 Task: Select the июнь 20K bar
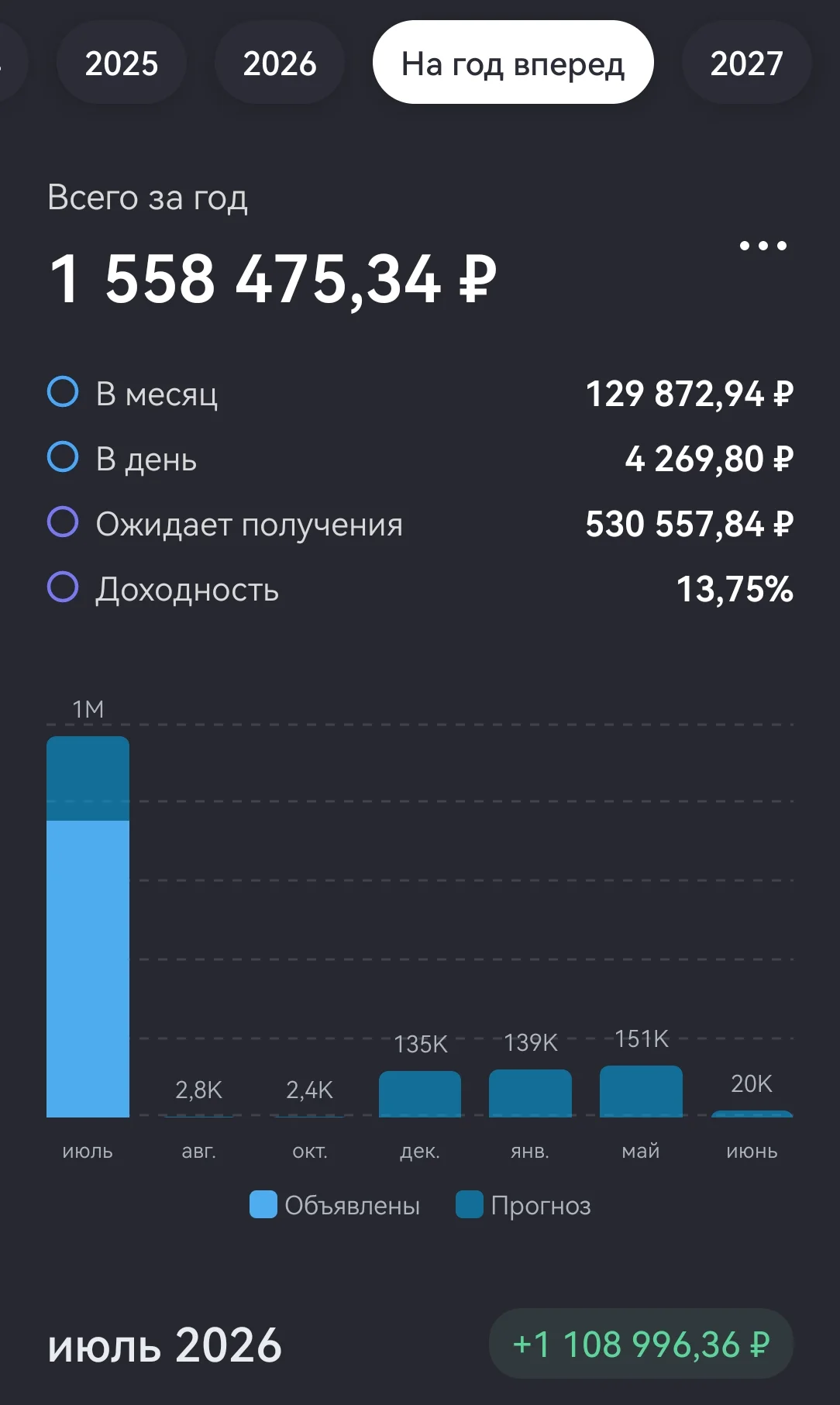pyautogui.click(x=752, y=1114)
